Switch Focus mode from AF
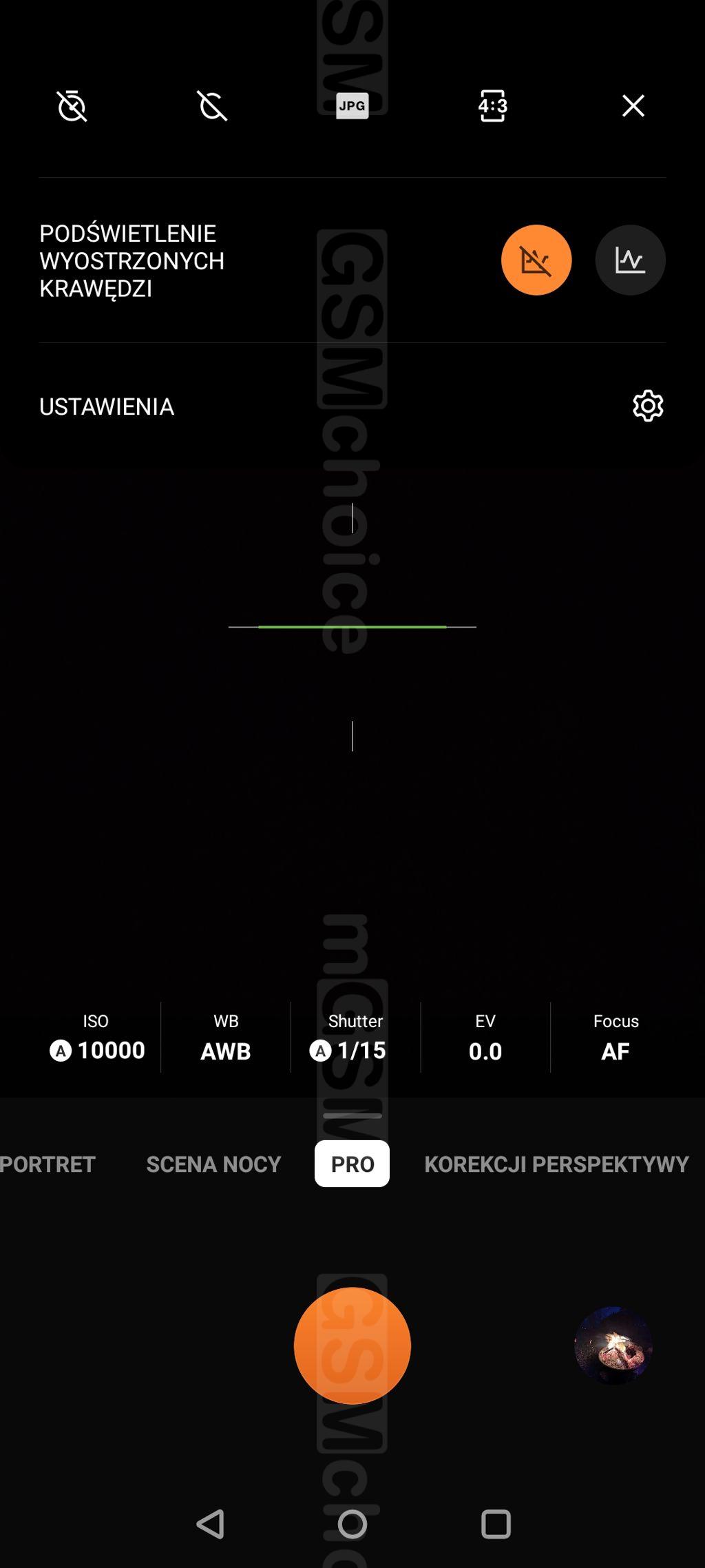Image resolution: width=705 pixels, height=1568 pixels. coord(615,1038)
